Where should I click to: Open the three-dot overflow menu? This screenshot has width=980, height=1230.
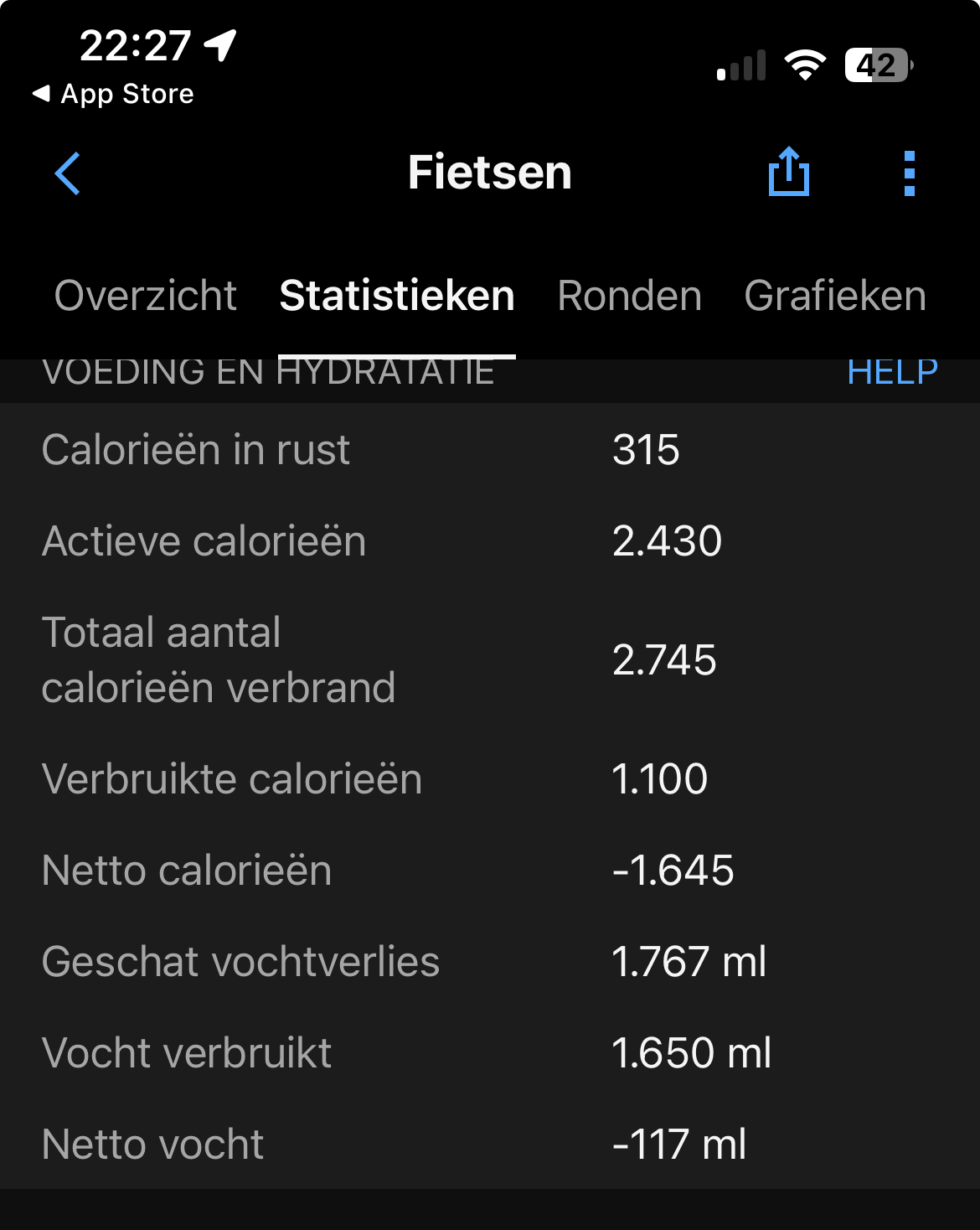click(x=910, y=173)
